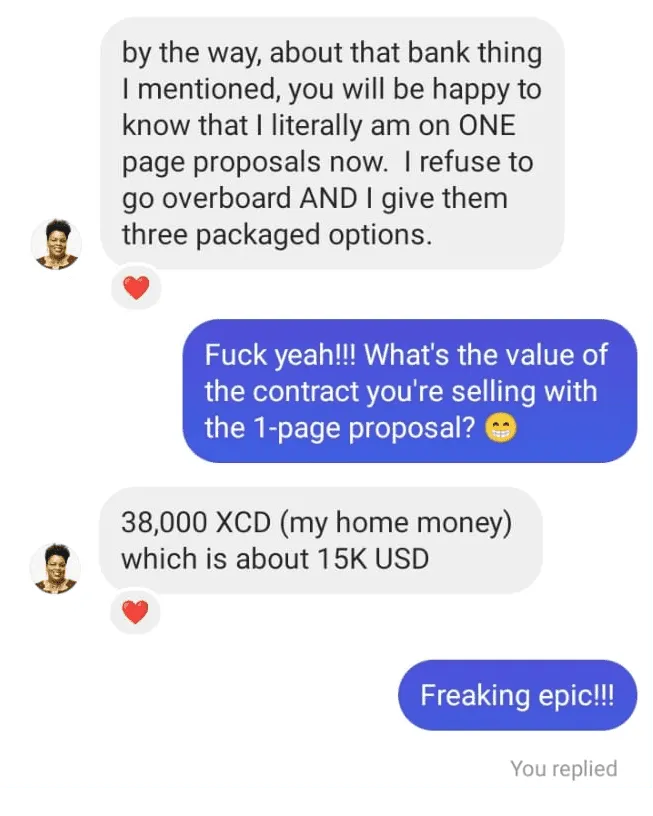Image resolution: width=653 pixels, height=816 pixels.
Task: Open sender's avatar beside the 38,000 XCD message
Action: pos(56,569)
